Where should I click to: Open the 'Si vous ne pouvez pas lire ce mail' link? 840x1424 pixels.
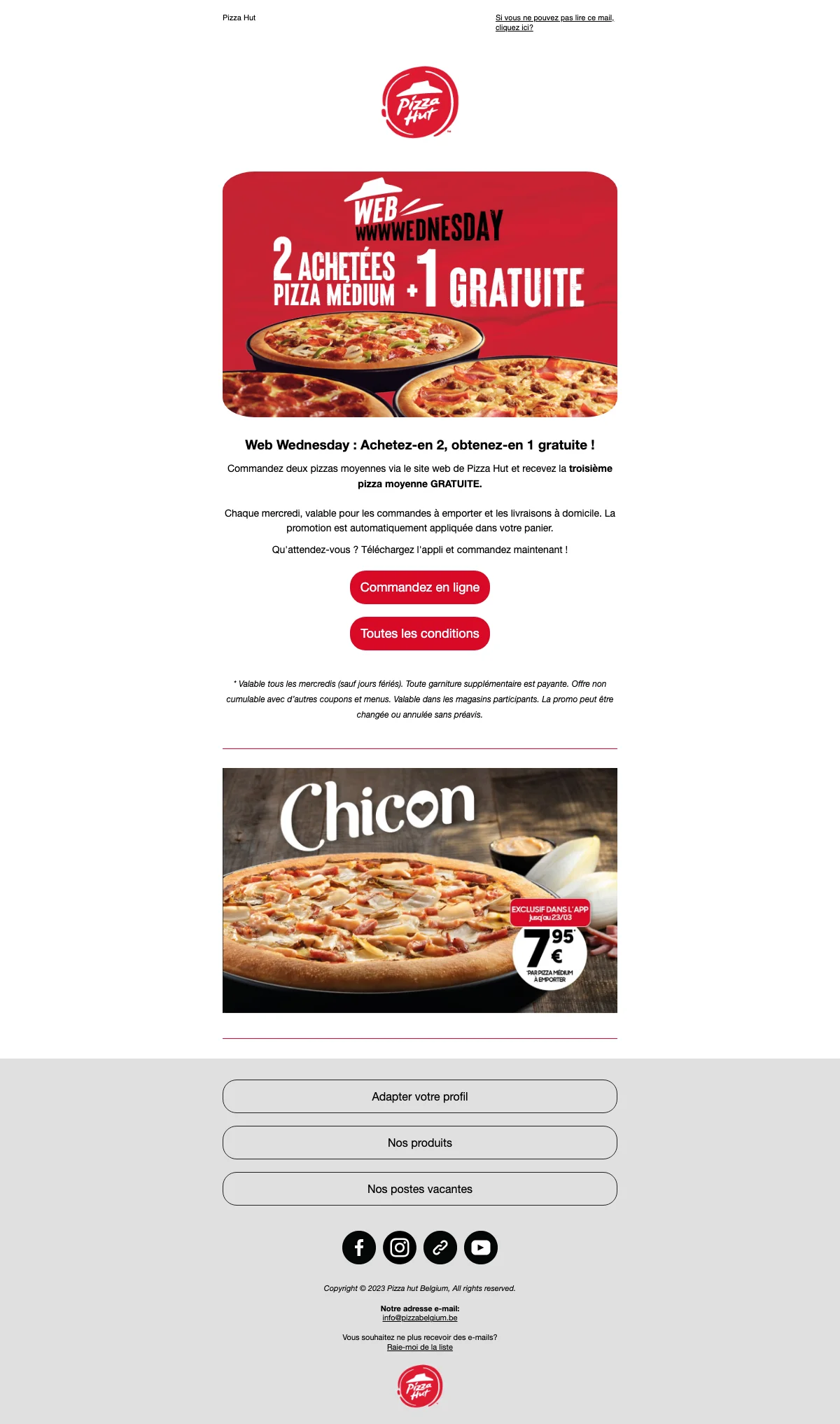coord(554,18)
